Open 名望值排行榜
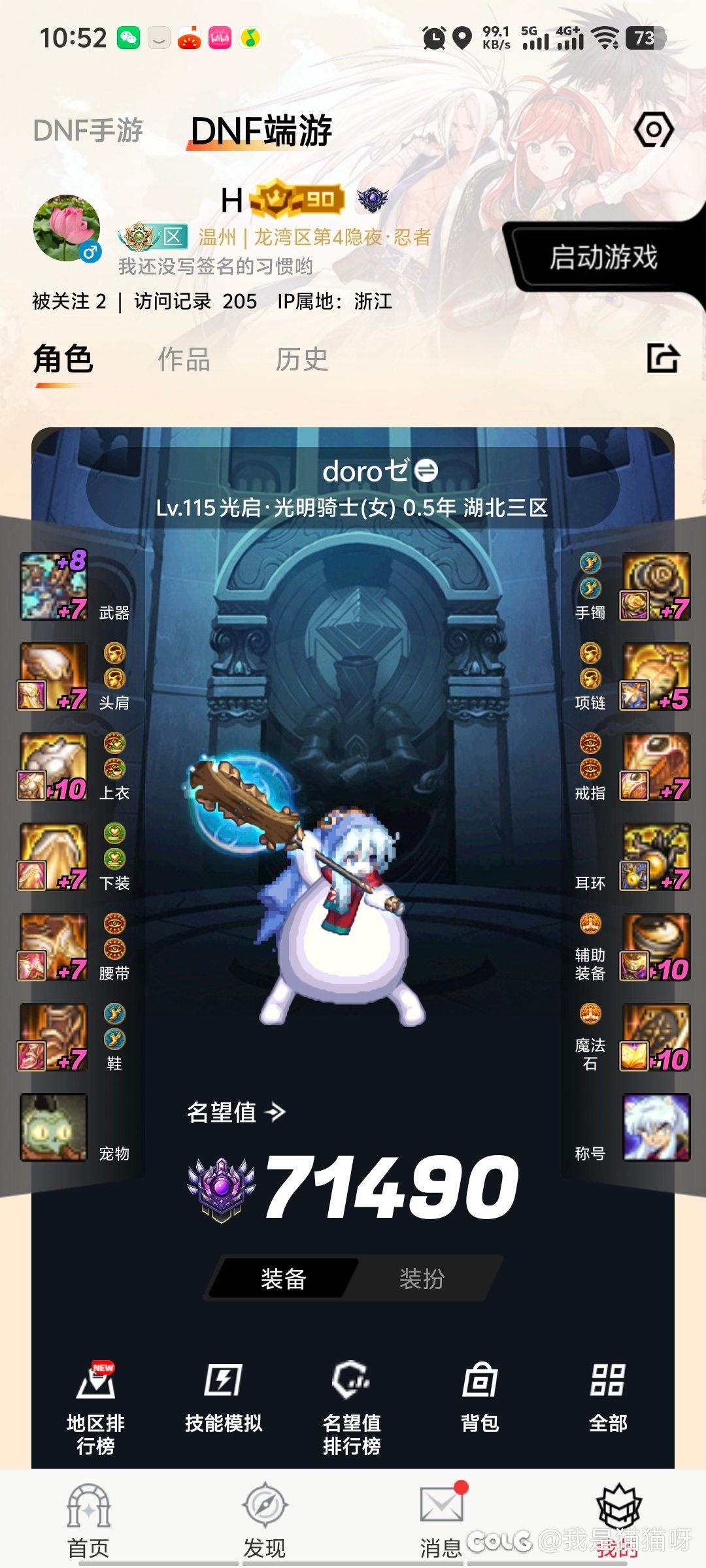This screenshot has width=706, height=1568. (x=352, y=1409)
